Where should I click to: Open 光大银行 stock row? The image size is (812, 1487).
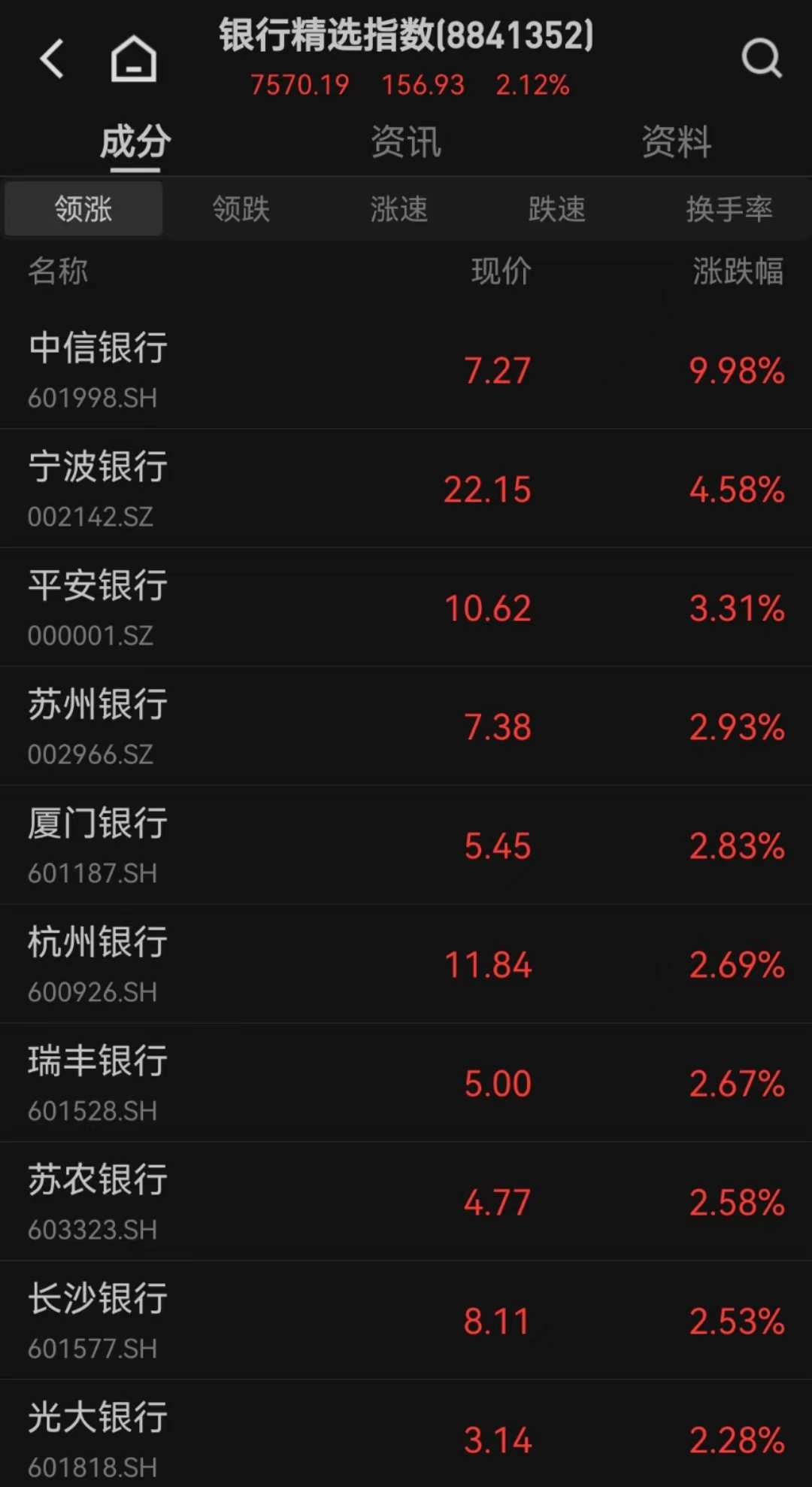click(406, 1434)
